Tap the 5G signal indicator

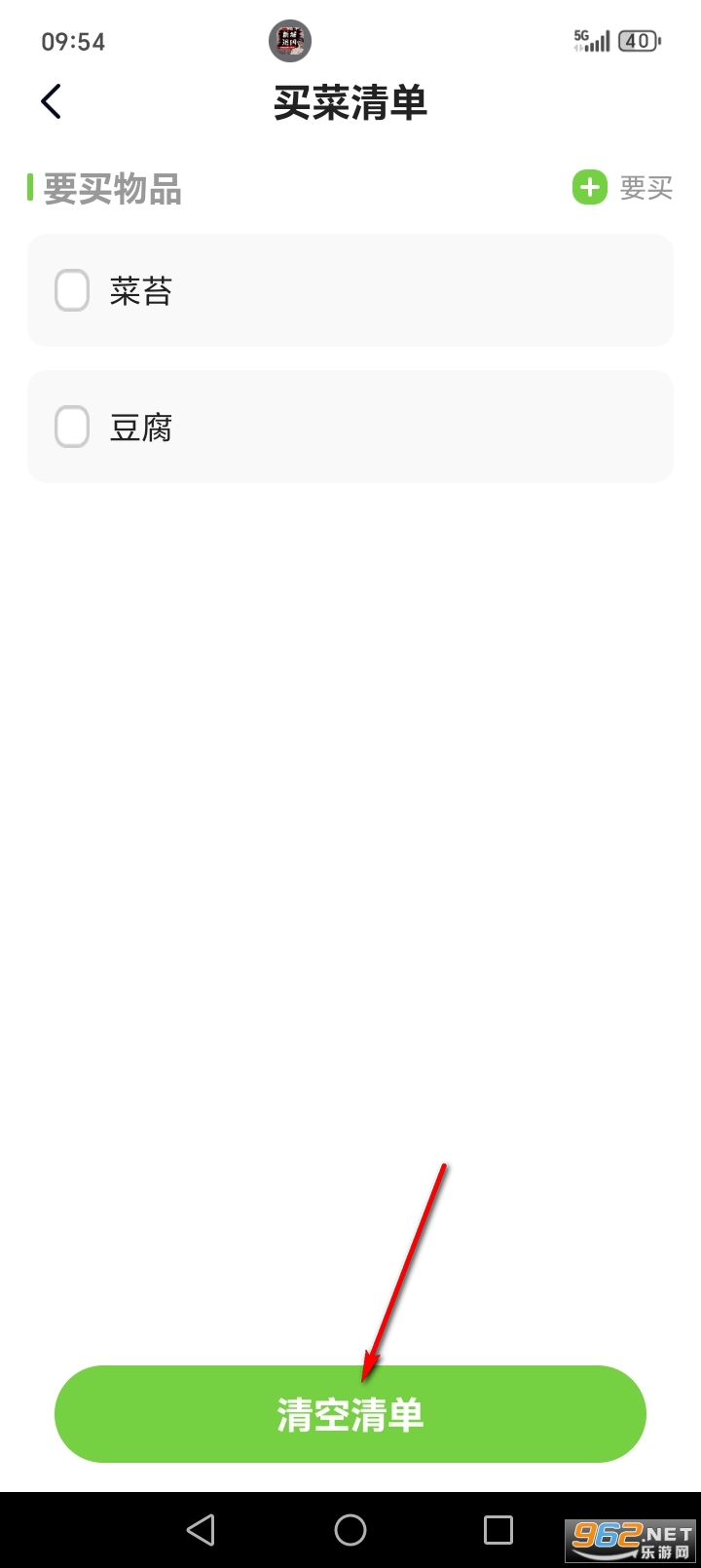click(592, 40)
